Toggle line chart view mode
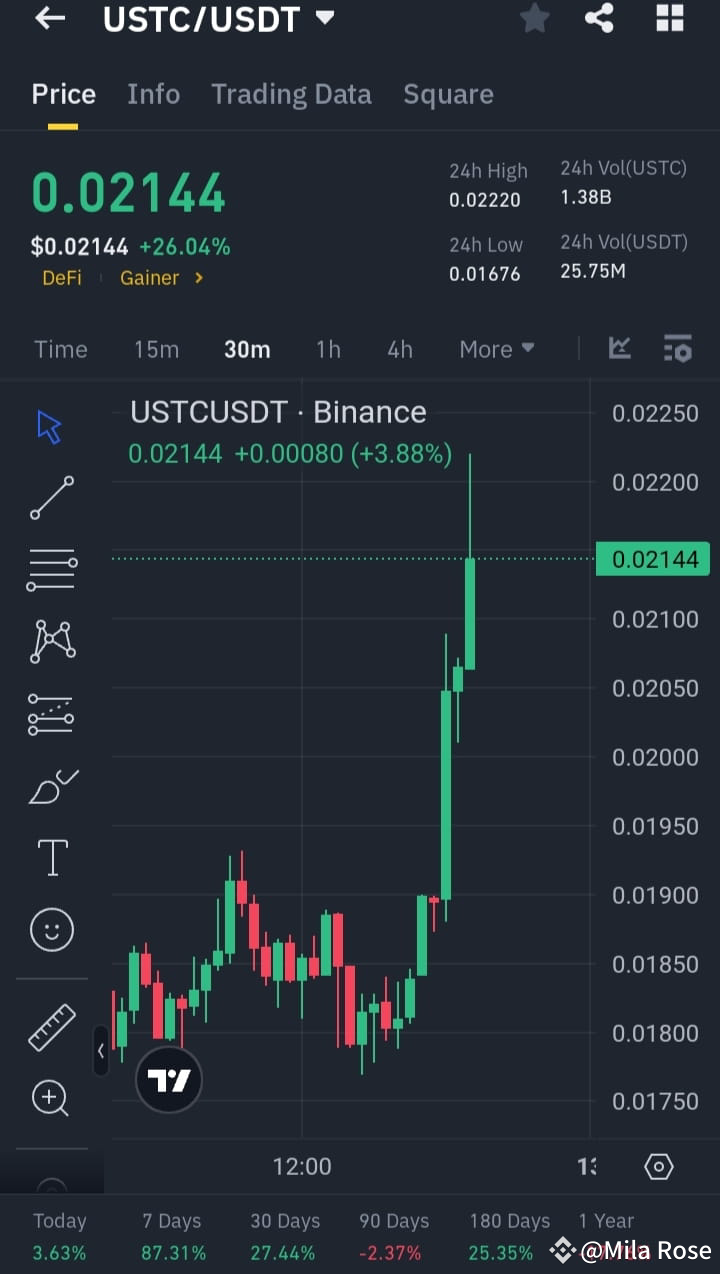This screenshot has height=1274, width=720. pos(620,348)
